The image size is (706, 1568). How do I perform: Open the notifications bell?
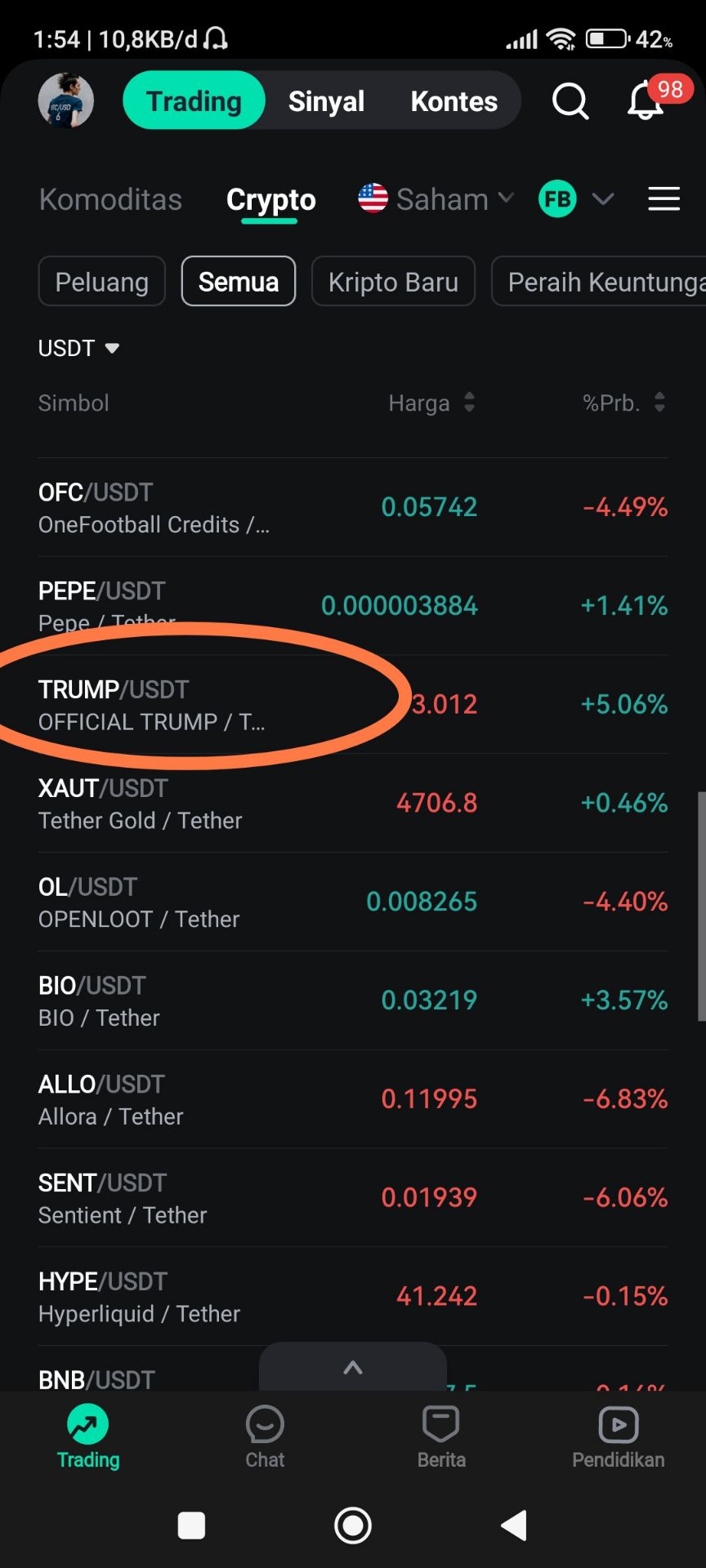646,101
